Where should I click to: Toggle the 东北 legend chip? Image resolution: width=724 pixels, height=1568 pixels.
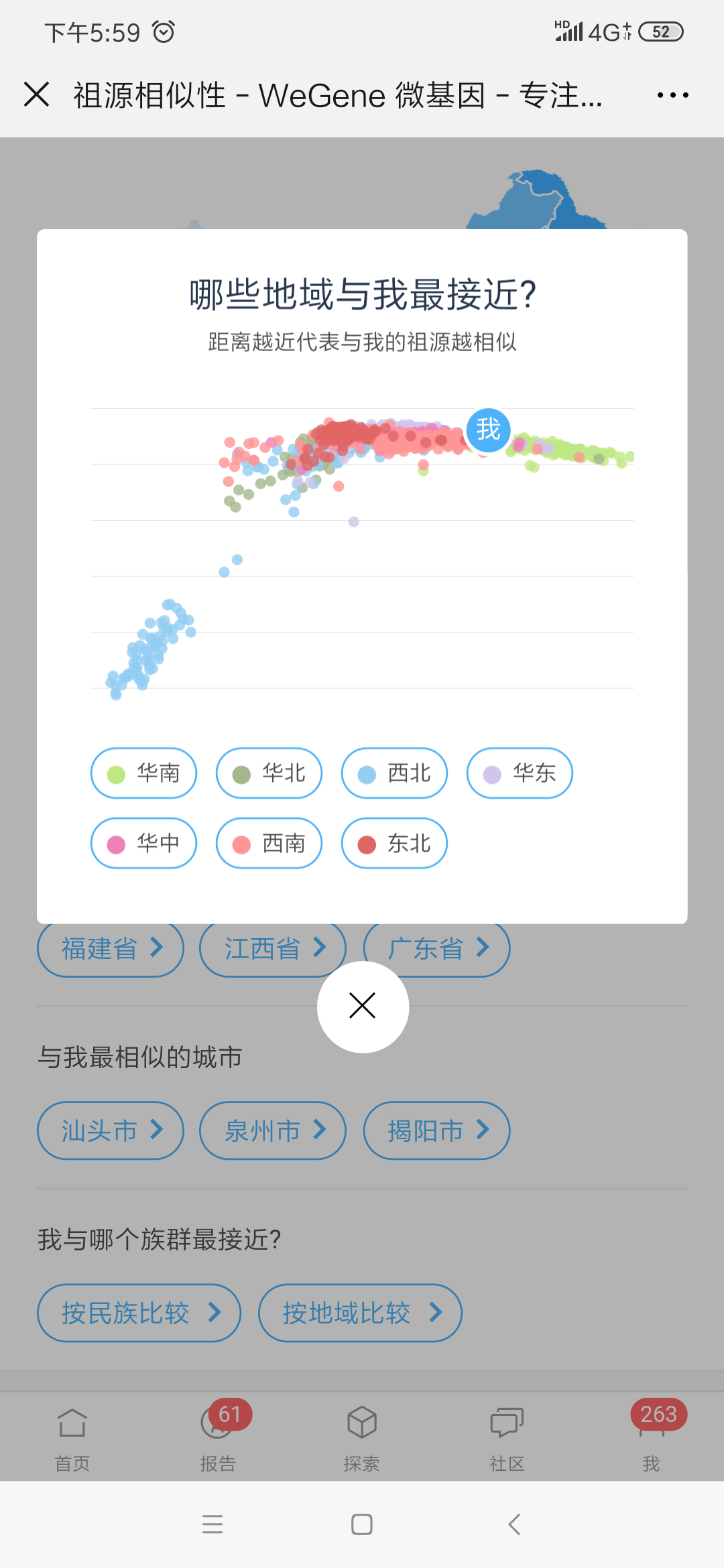(x=394, y=843)
